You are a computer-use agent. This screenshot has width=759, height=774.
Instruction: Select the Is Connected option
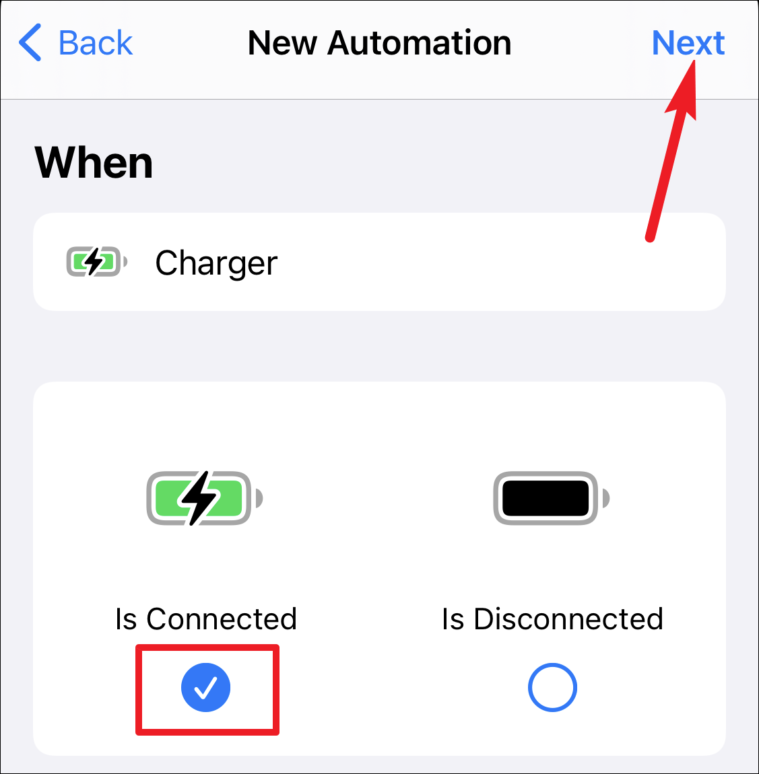[206, 687]
